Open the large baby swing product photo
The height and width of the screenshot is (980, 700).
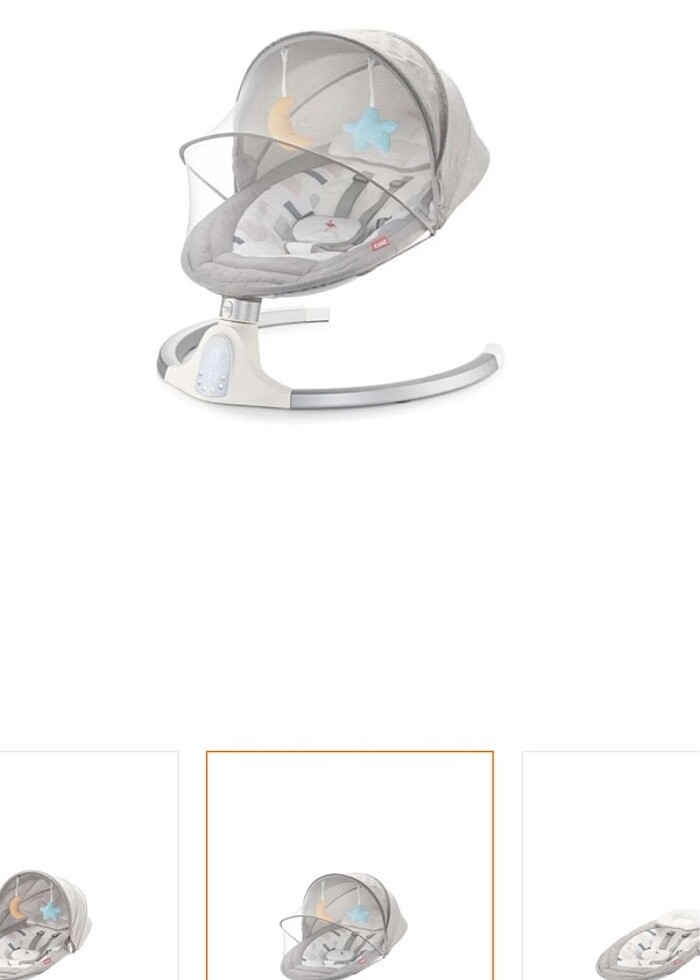point(330,220)
